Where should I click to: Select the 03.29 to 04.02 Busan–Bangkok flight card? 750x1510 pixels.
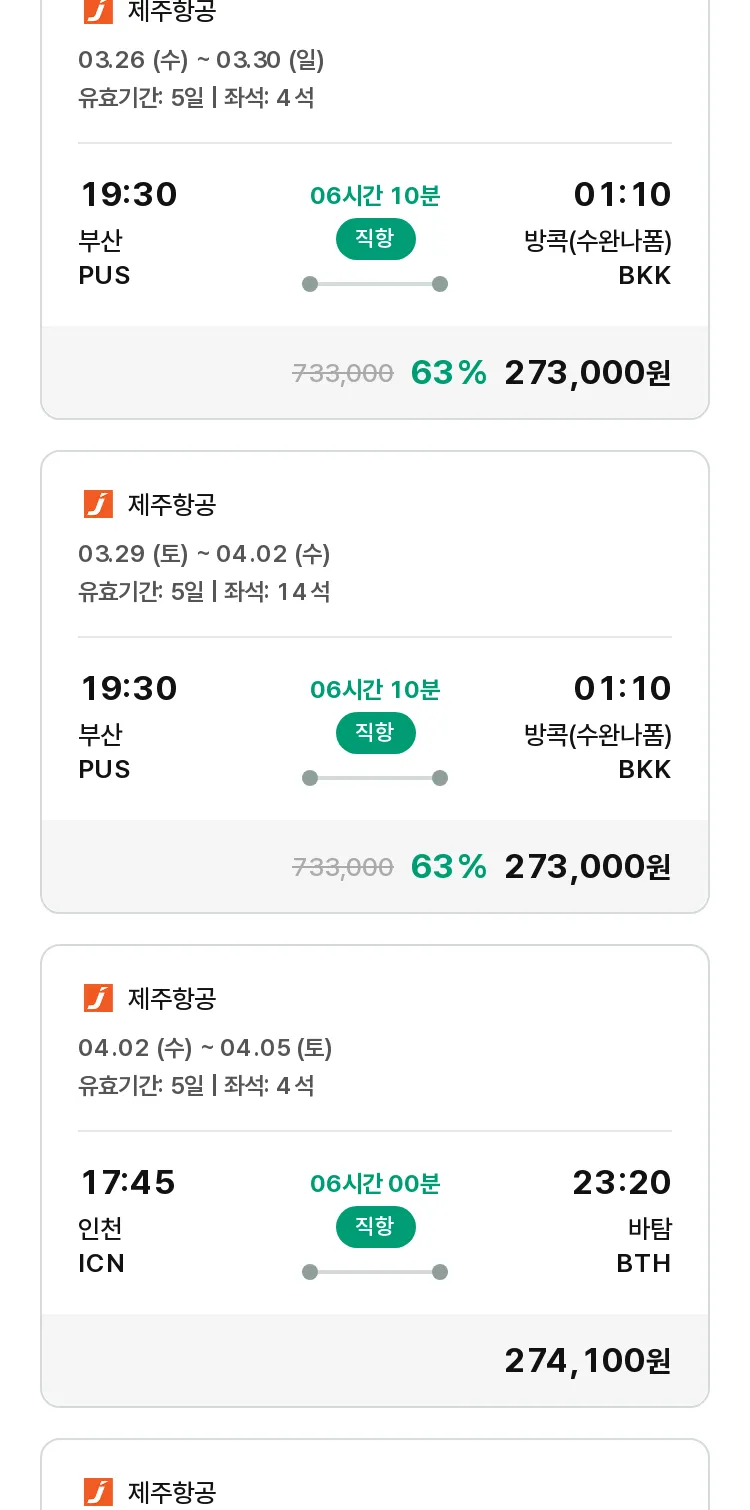click(375, 682)
